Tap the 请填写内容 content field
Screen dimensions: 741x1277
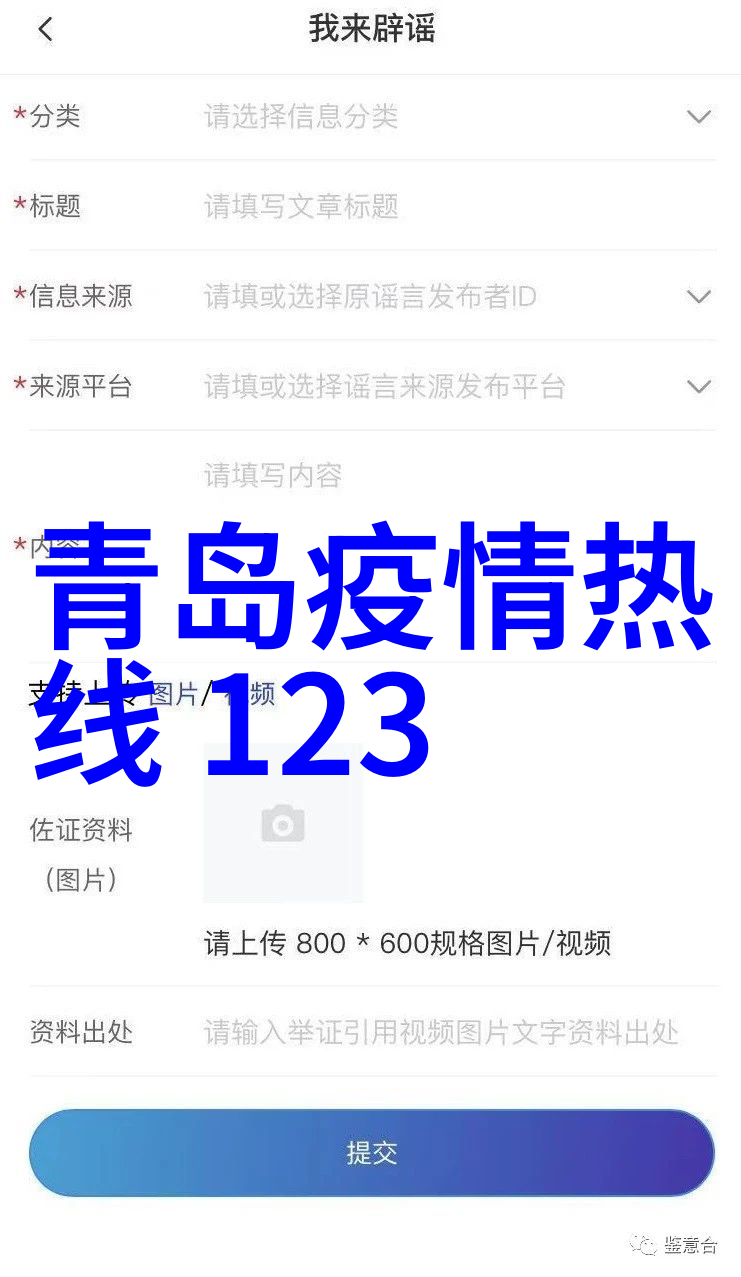pyautogui.click(x=400, y=475)
